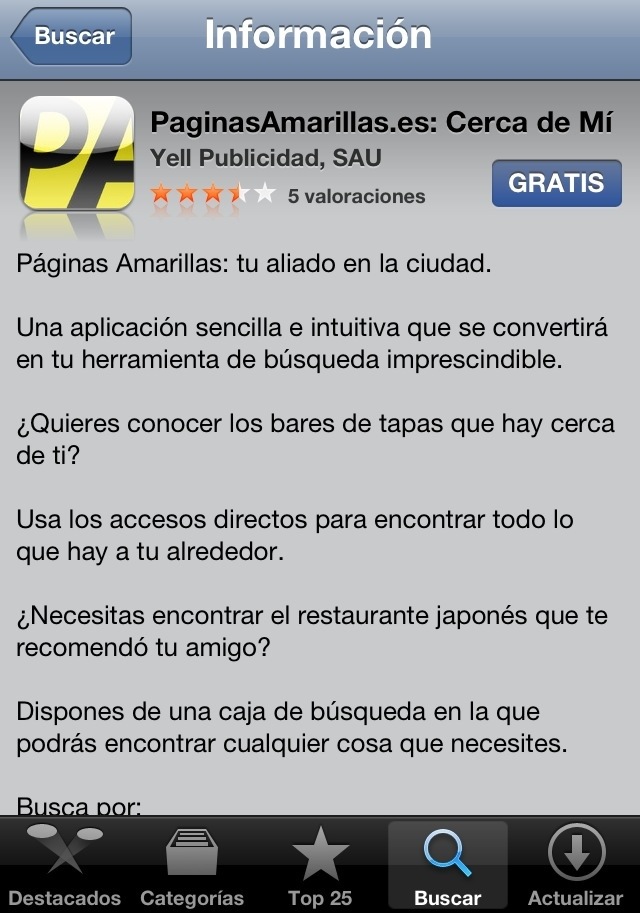
Task: Open the 5 valoraciones ratings
Action: click(355, 196)
